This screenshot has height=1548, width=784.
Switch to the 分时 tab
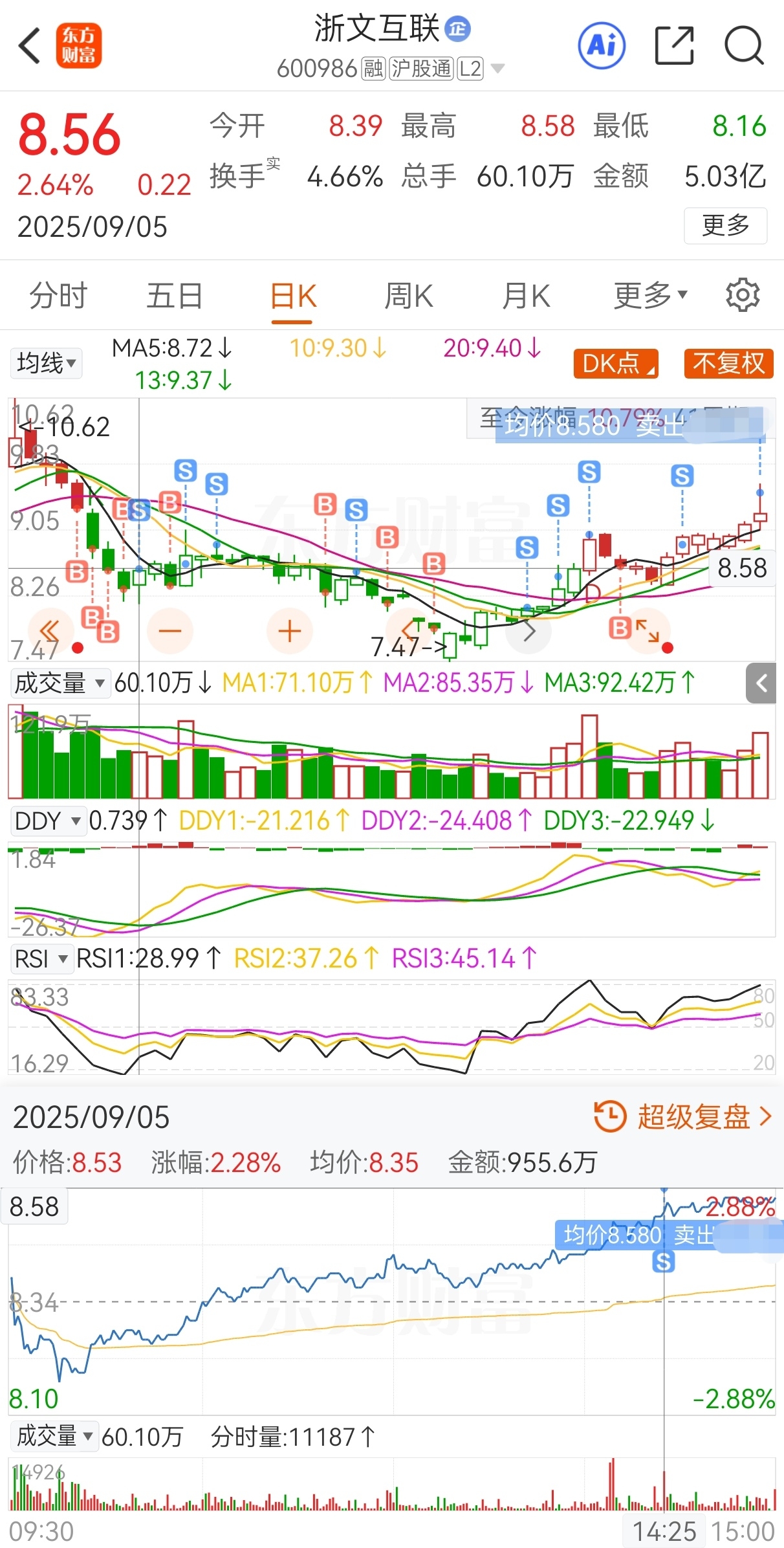coord(58,296)
